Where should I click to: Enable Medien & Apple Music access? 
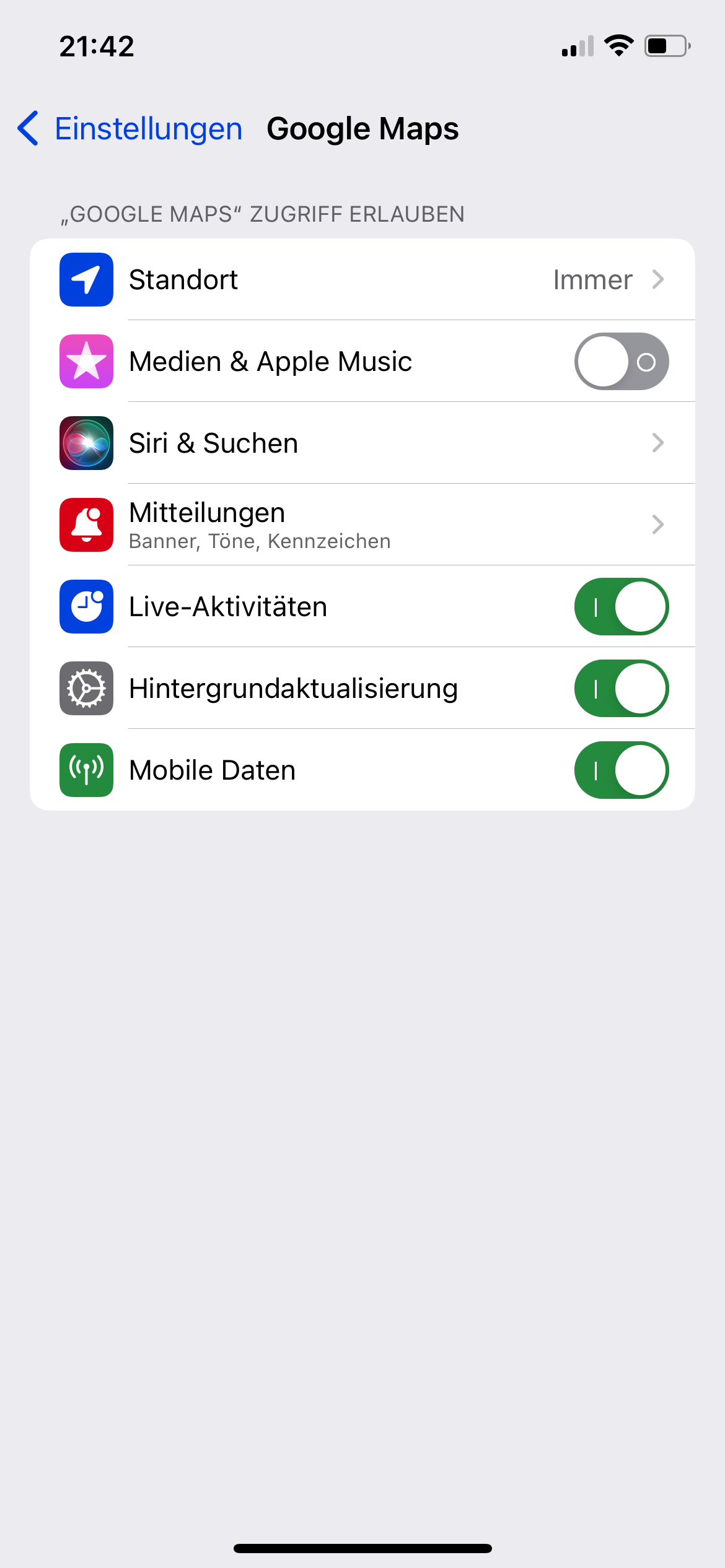point(621,362)
